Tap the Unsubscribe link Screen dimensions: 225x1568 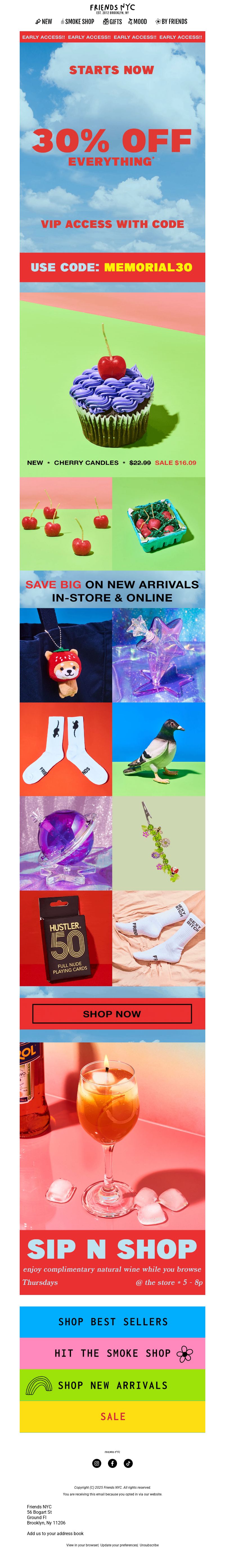(149, 1545)
